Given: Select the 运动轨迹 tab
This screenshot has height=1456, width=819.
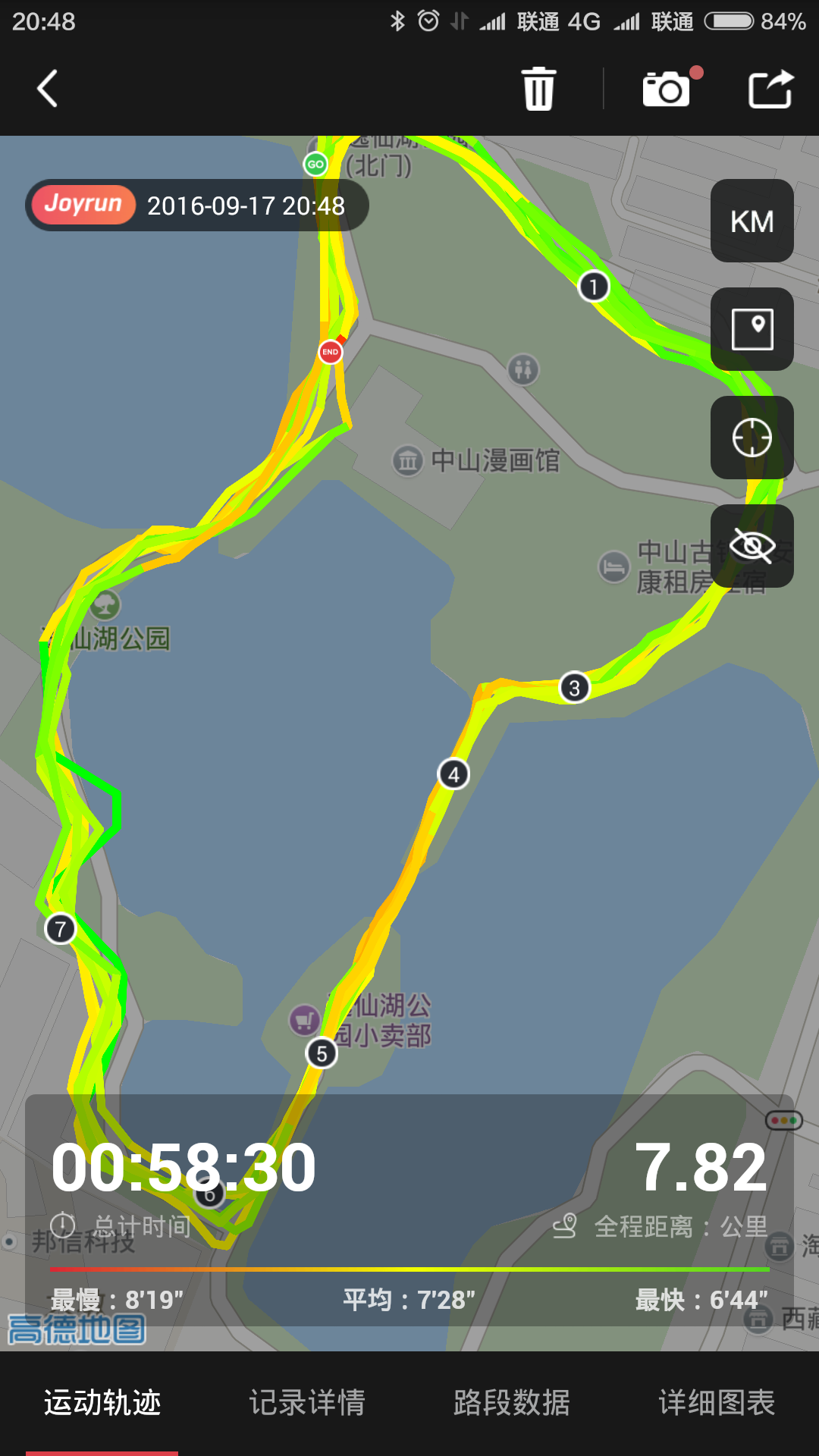Looking at the screenshot, I should click(102, 1403).
